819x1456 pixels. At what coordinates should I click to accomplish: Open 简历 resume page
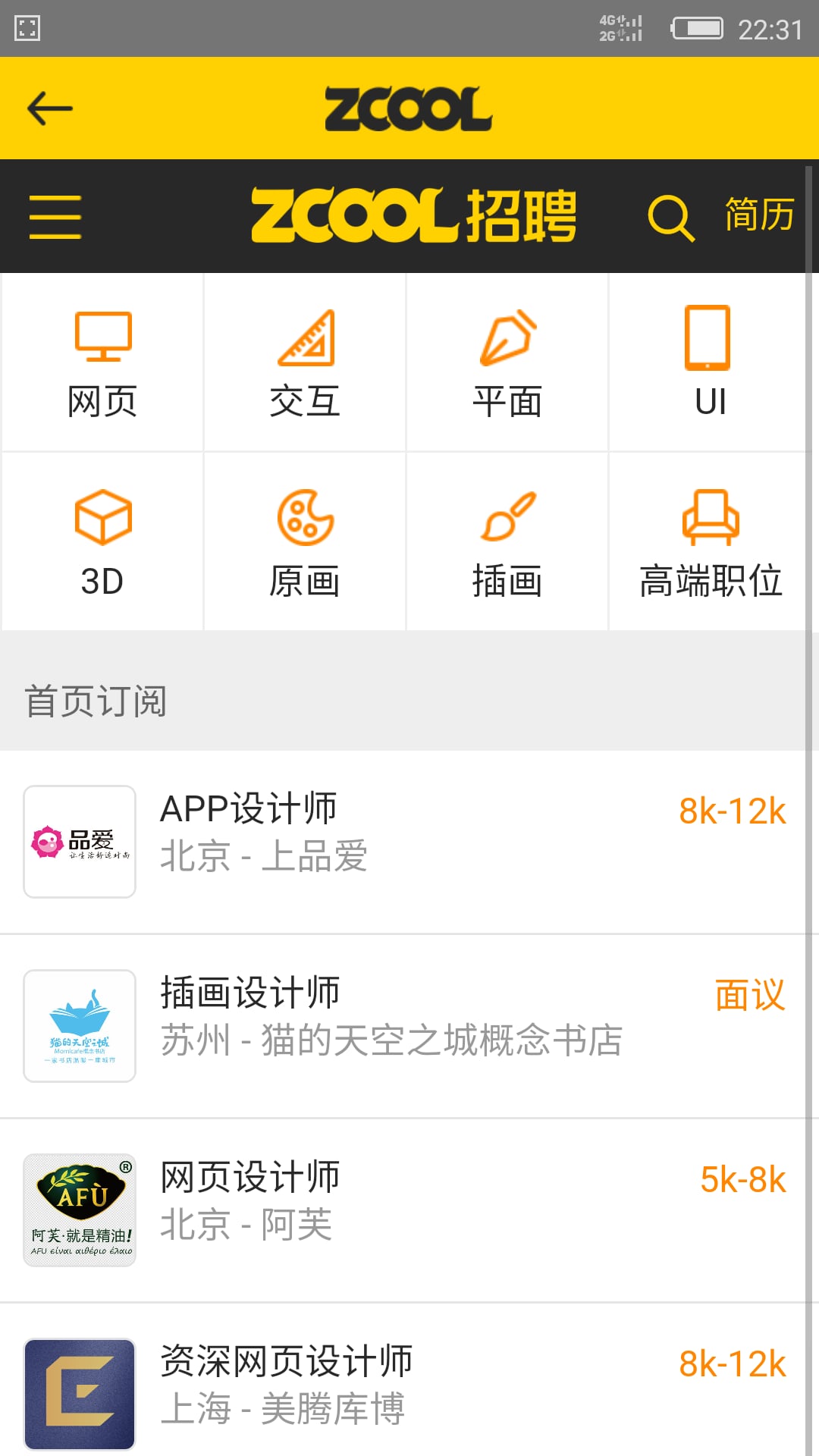759,215
